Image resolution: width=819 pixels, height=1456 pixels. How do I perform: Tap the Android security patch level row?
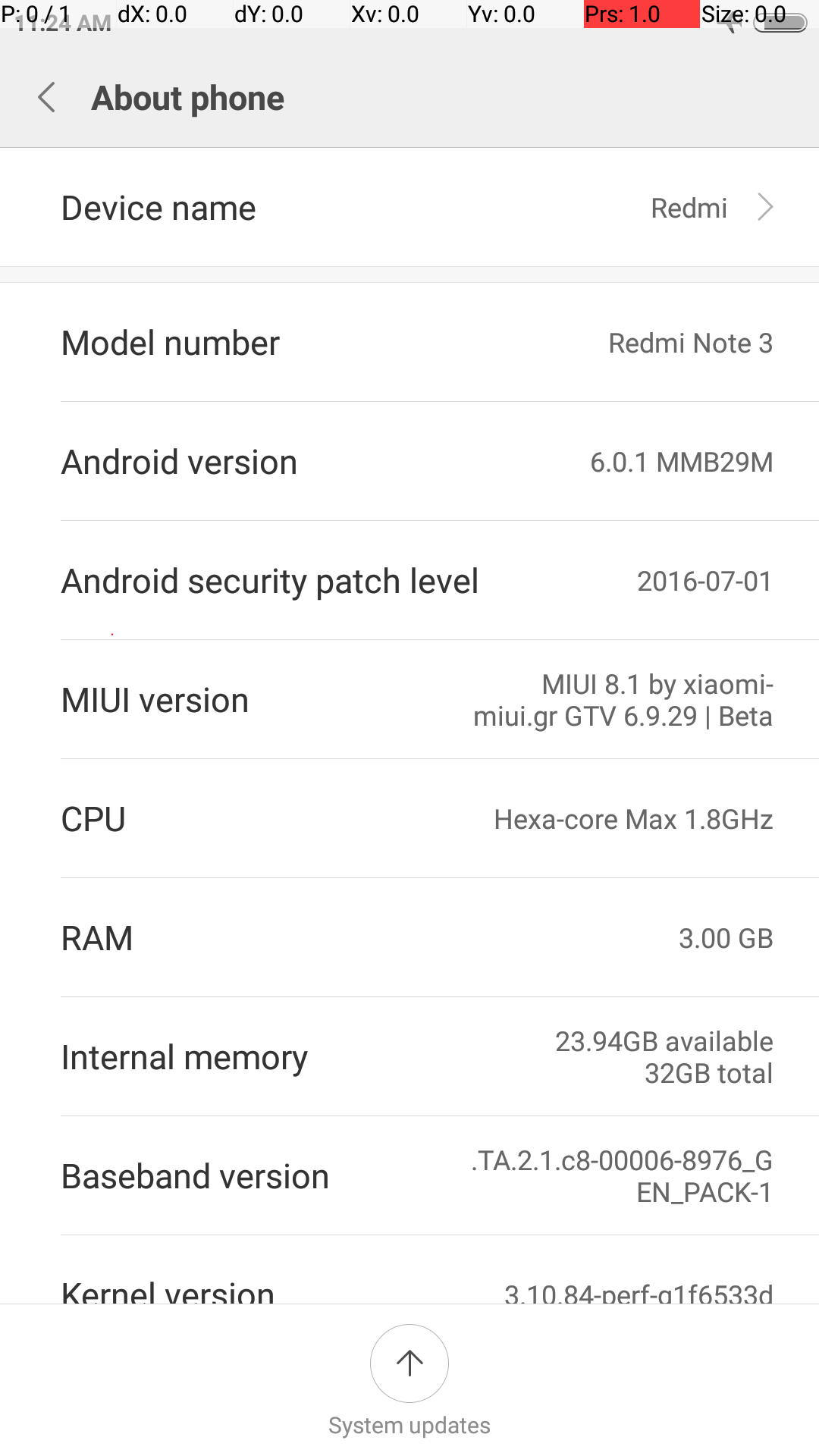[x=409, y=581]
